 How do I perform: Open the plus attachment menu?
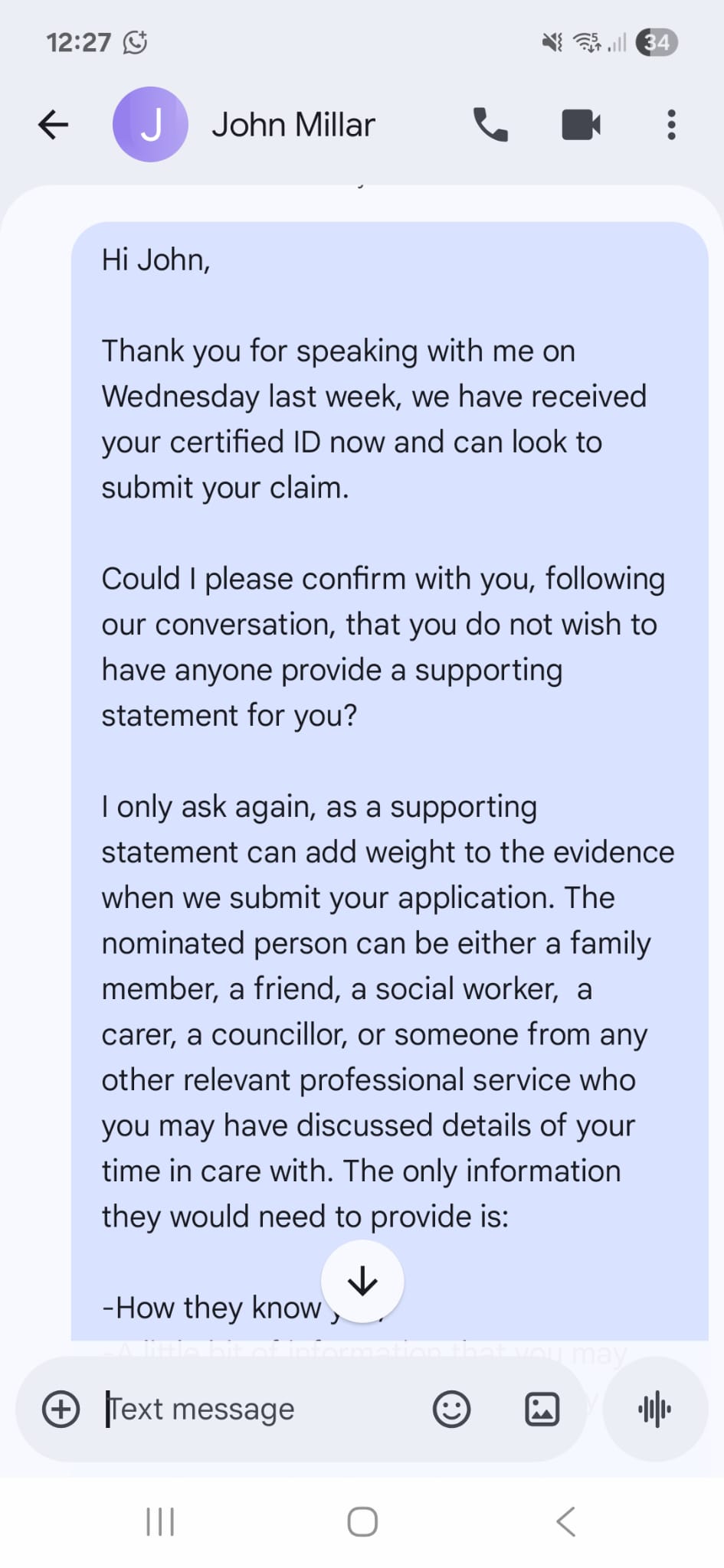pyautogui.click(x=61, y=1409)
